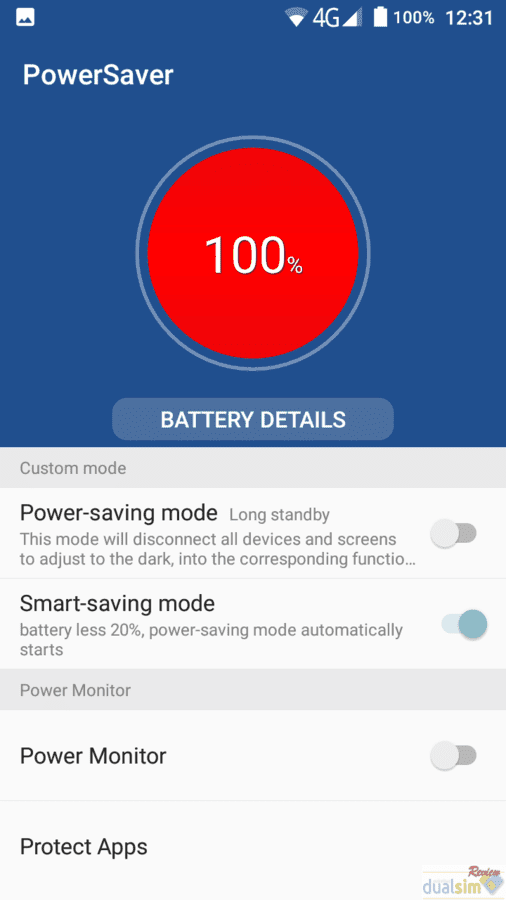The height and width of the screenshot is (900, 506).
Task: Toggle the Power Monitor switch on
Action: tap(454, 755)
